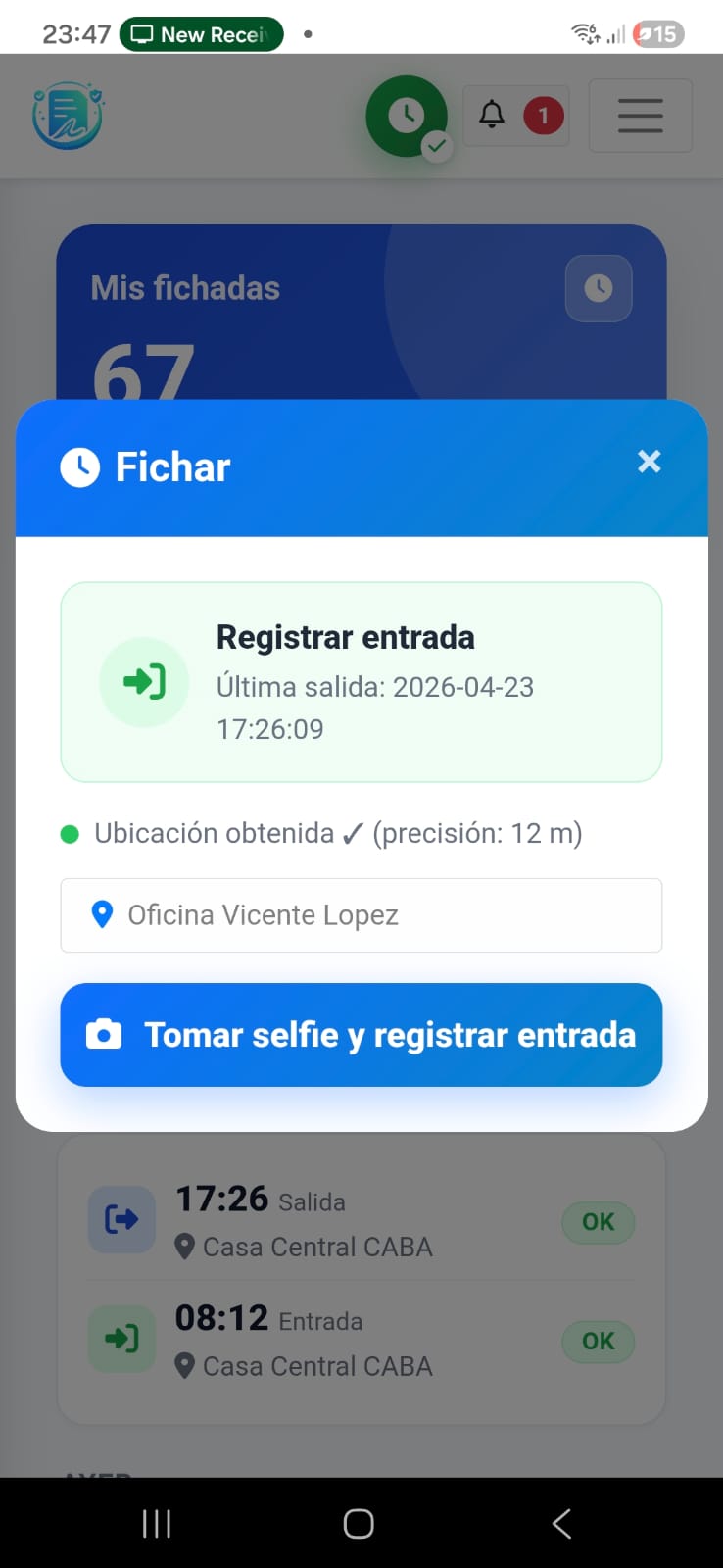Close the Fichar dialog with the X
723x1568 pixels.
click(649, 462)
